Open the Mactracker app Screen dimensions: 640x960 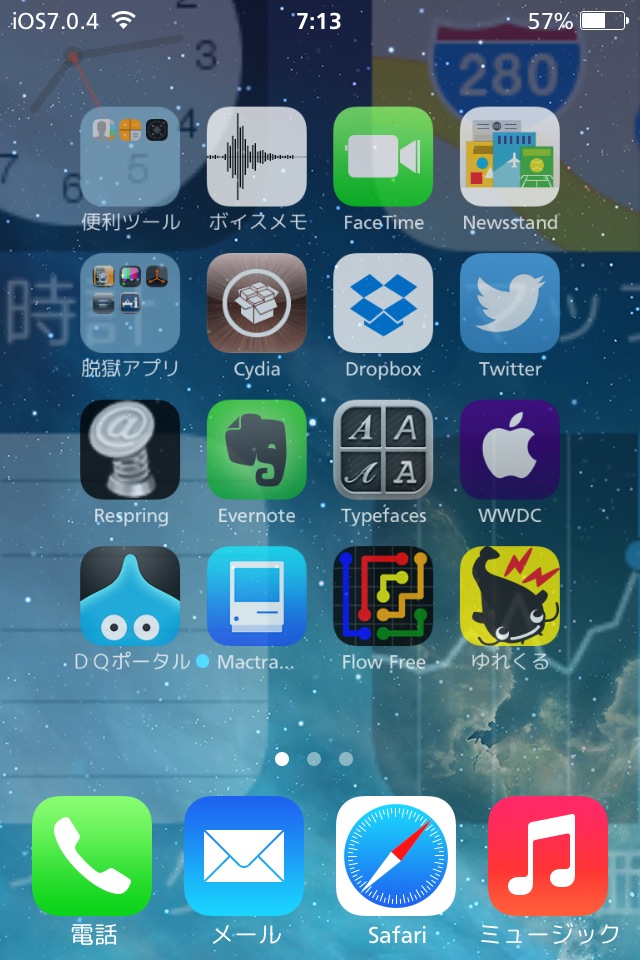[257, 596]
